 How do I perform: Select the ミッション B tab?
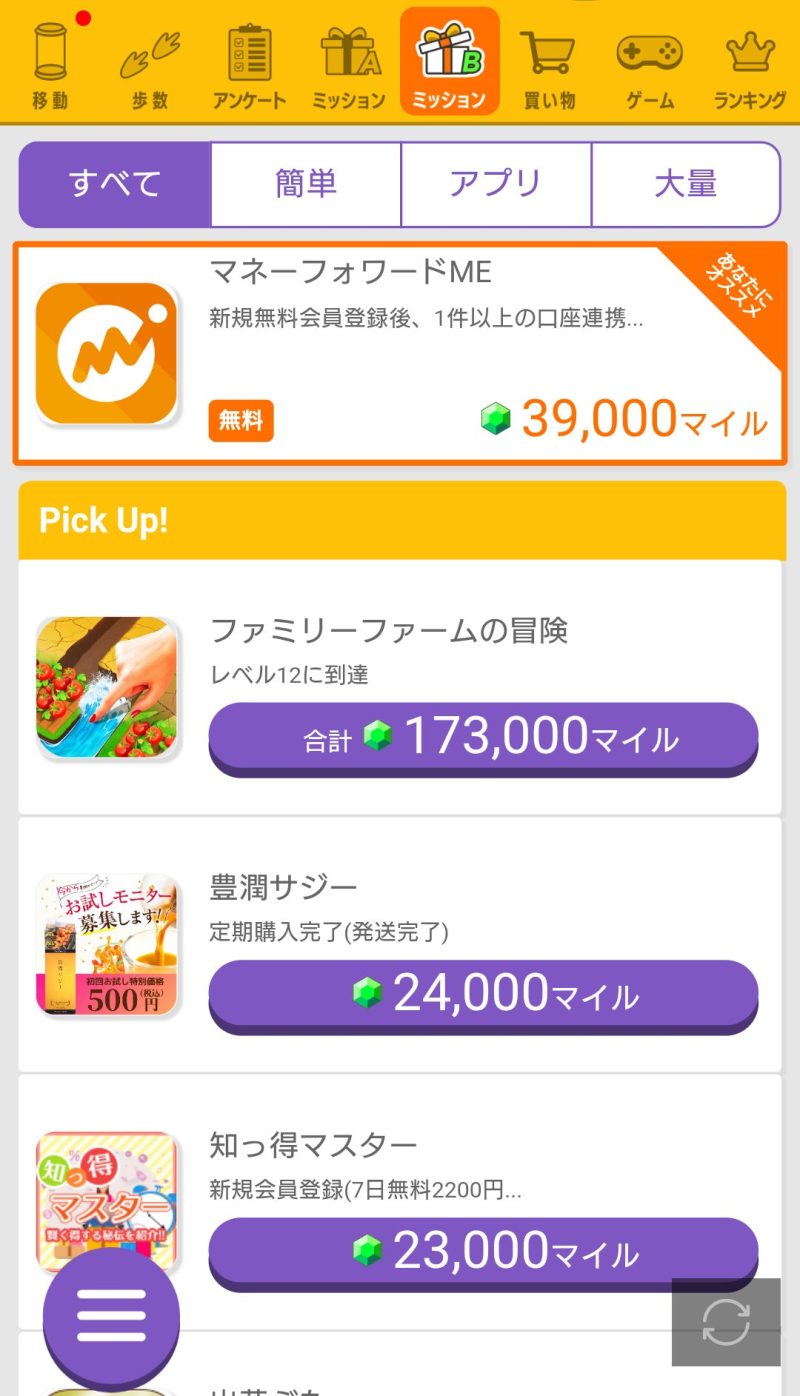(x=449, y=63)
